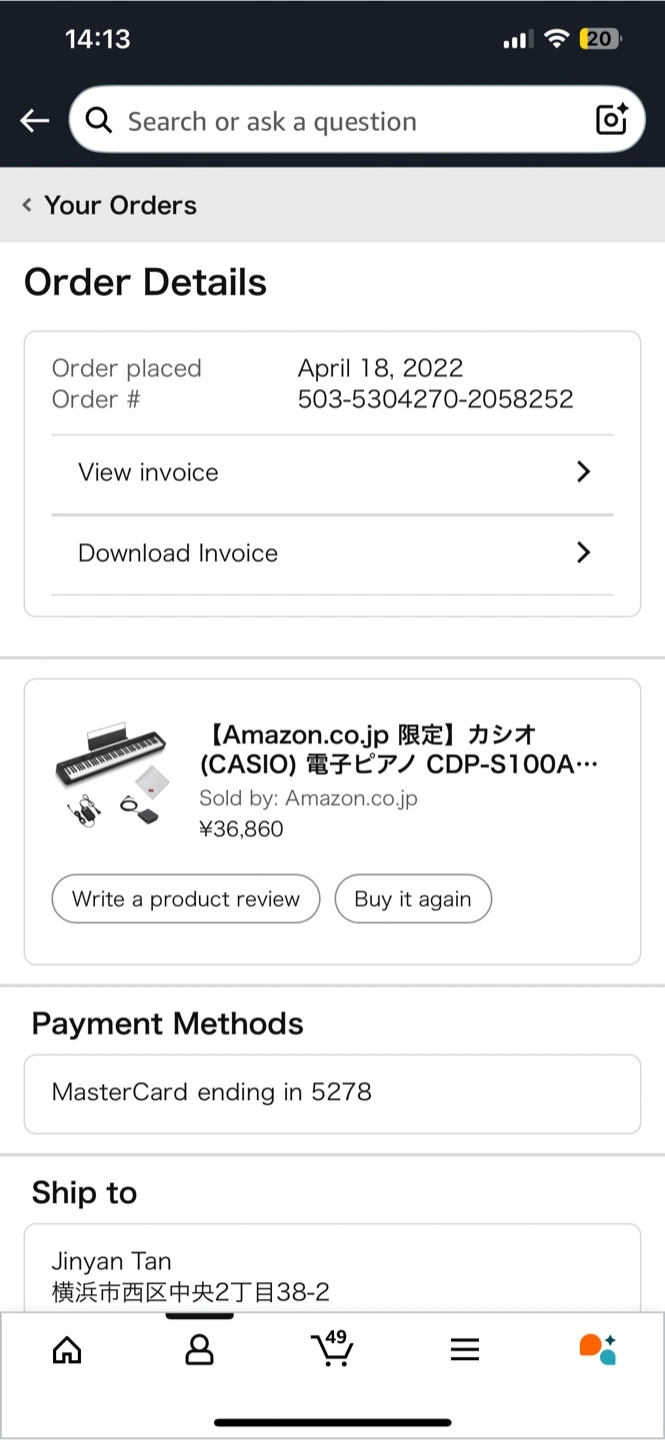Switch to the Home tab
This screenshot has height=1440, width=665.
(67, 1350)
